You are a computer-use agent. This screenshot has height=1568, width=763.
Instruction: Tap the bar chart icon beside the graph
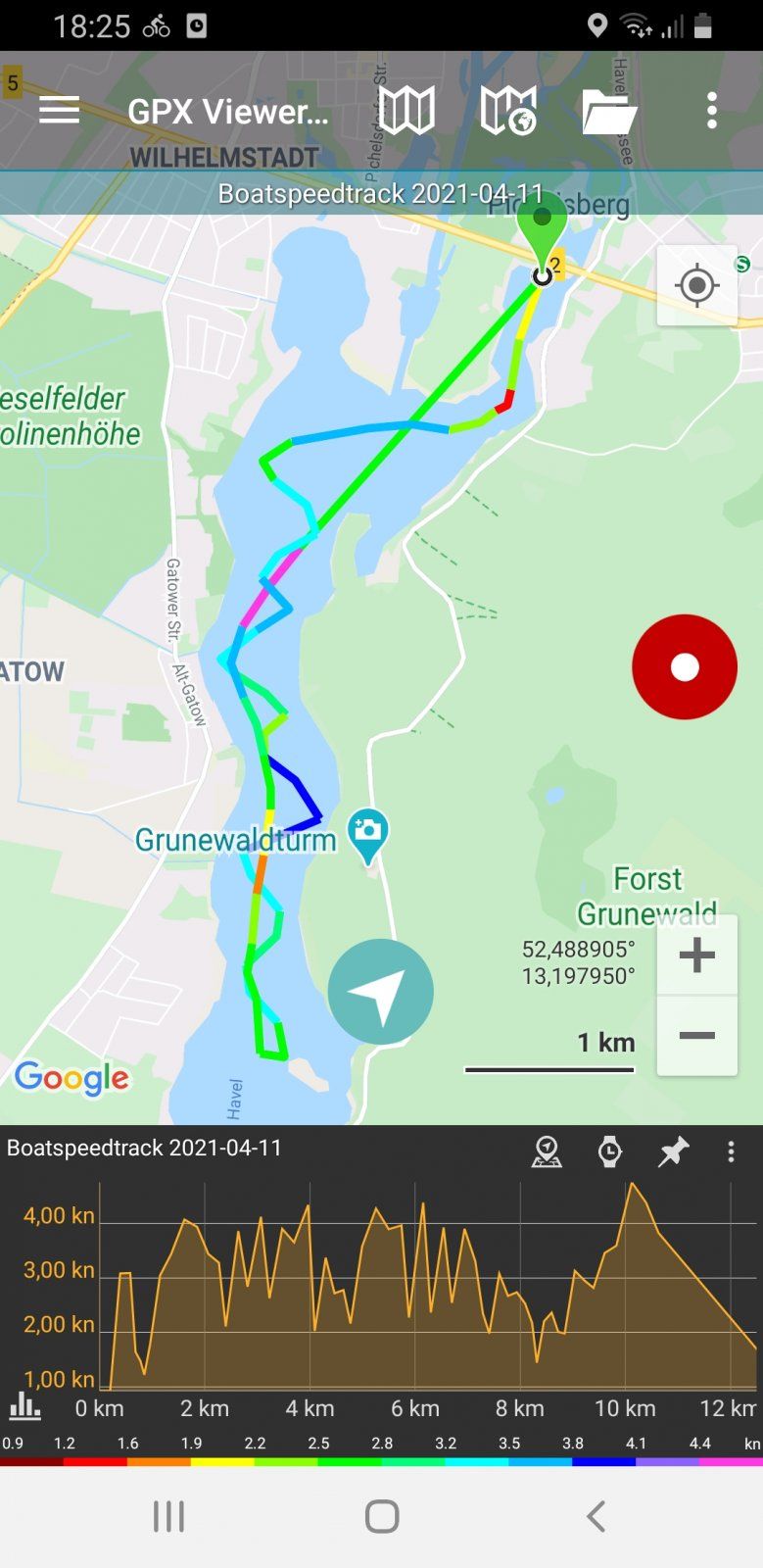pyautogui.click(x=24, y=1406)
